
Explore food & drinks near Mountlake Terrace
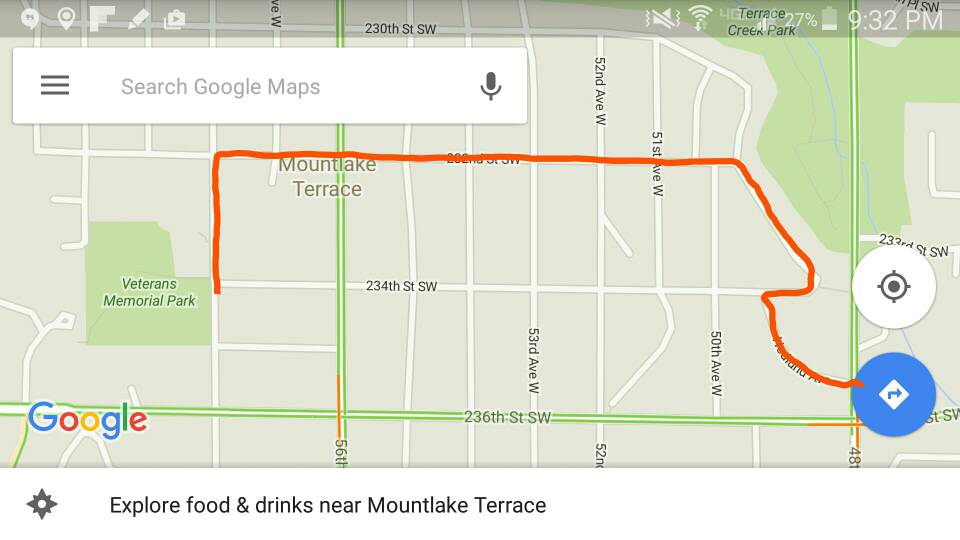tap(328, 505)
